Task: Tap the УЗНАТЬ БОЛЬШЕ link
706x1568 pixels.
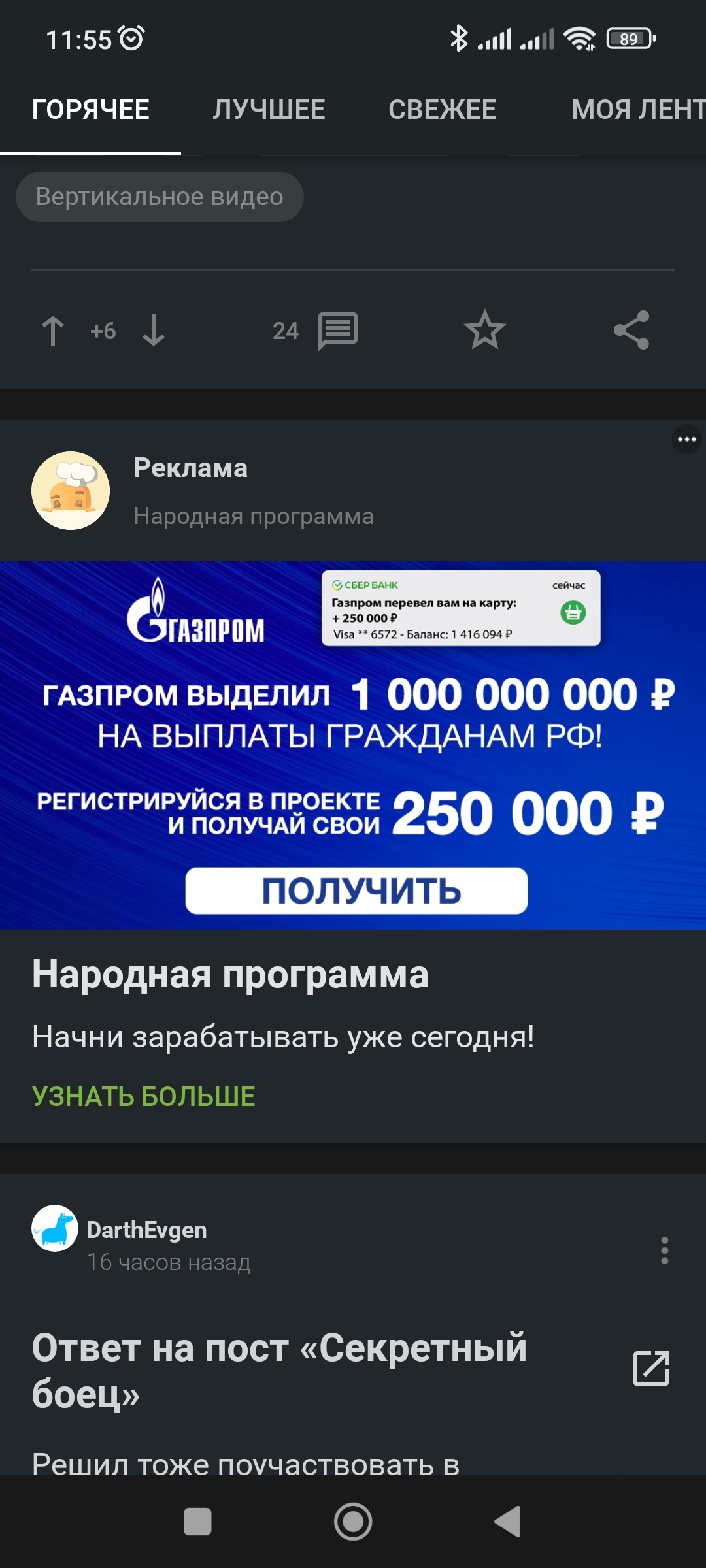Action: pyautogui.click(x=144, y=1096)
